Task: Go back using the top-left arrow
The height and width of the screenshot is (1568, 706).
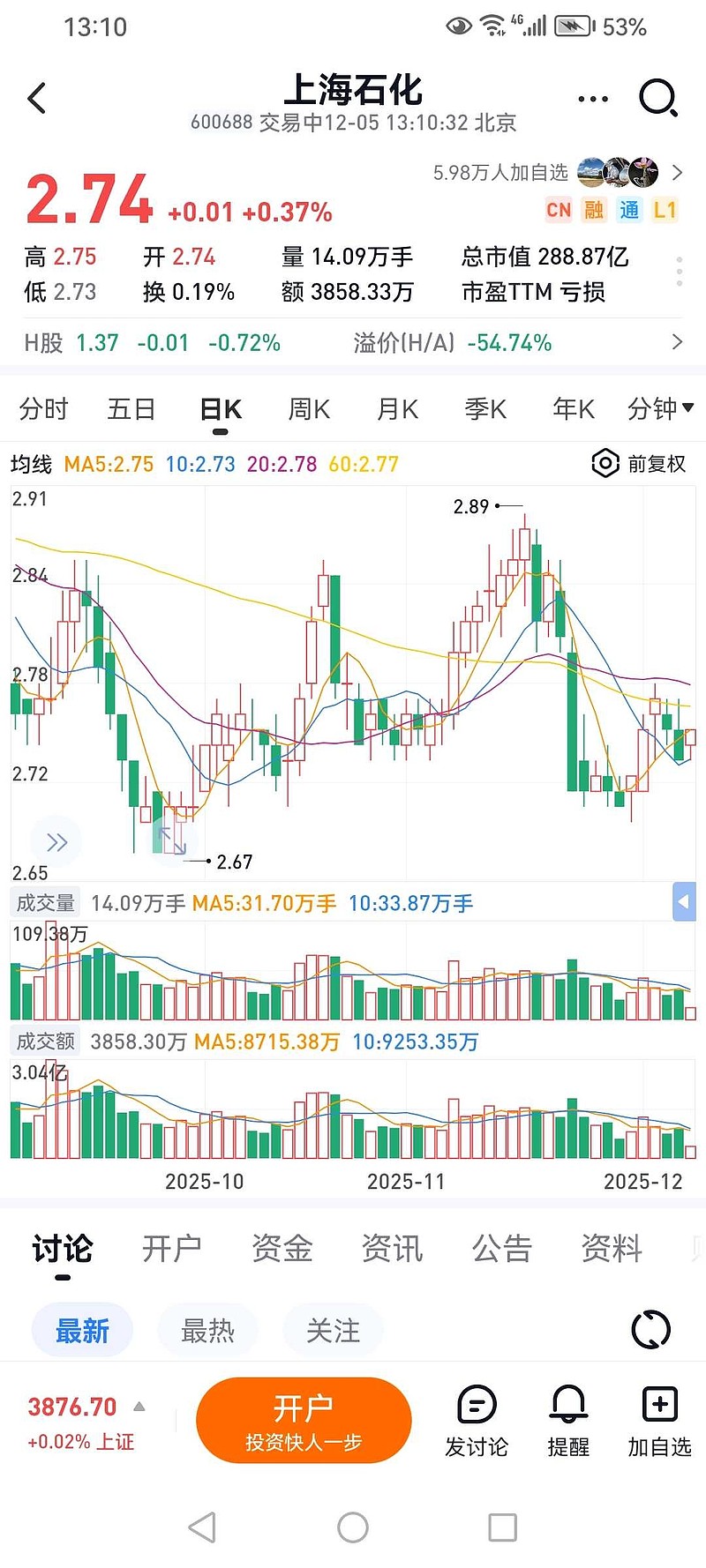Action: [37, 98]
